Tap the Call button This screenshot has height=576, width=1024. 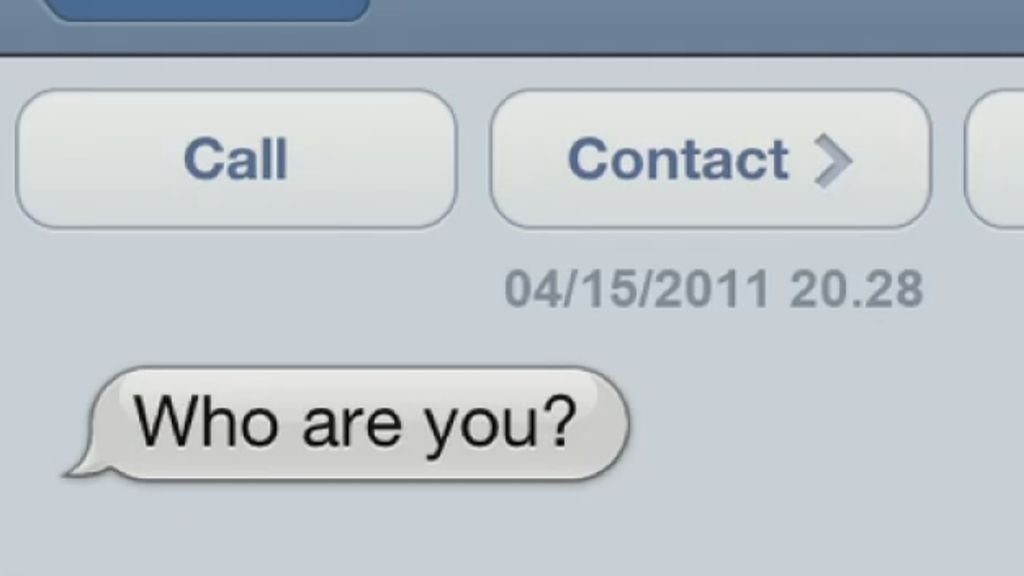click(236, 160)
